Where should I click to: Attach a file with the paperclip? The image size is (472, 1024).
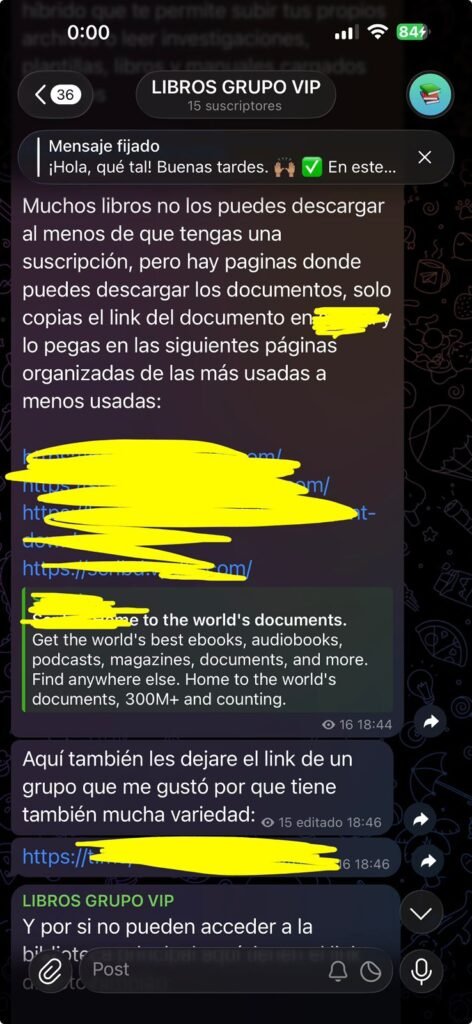point(50,971)
